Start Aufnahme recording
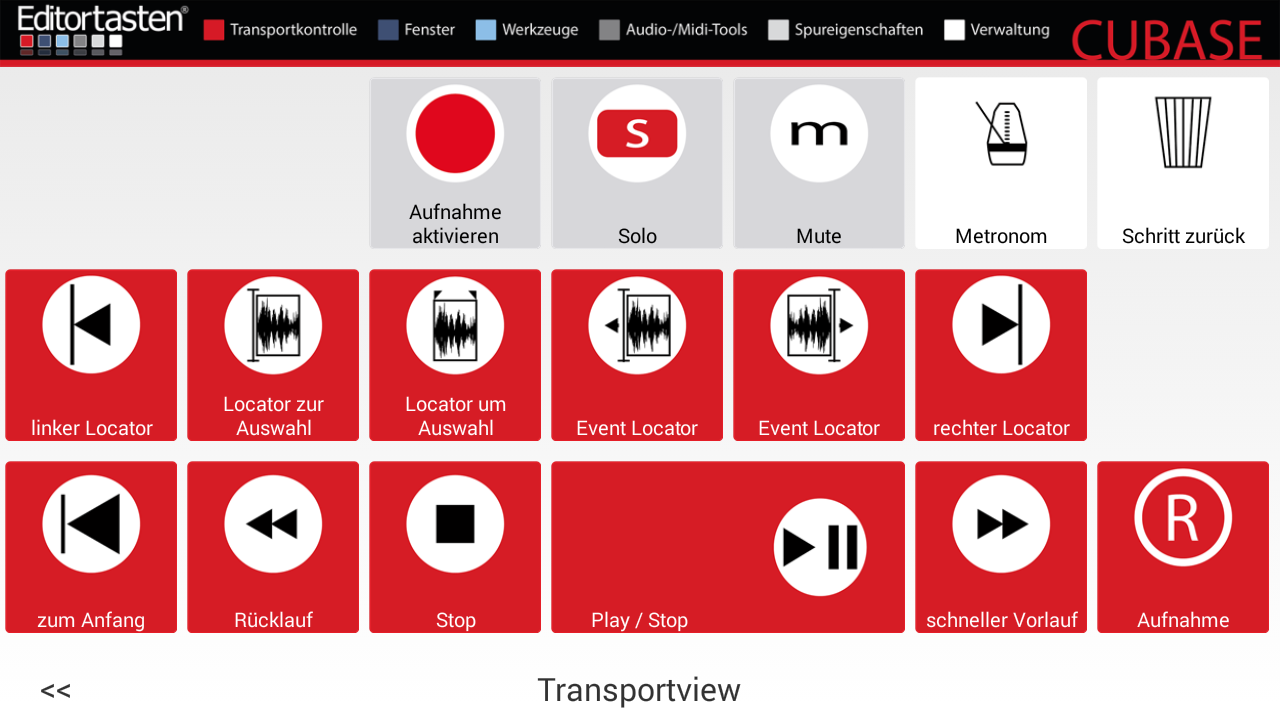This screenshot has height=720, width=1280. (1183, 547)
